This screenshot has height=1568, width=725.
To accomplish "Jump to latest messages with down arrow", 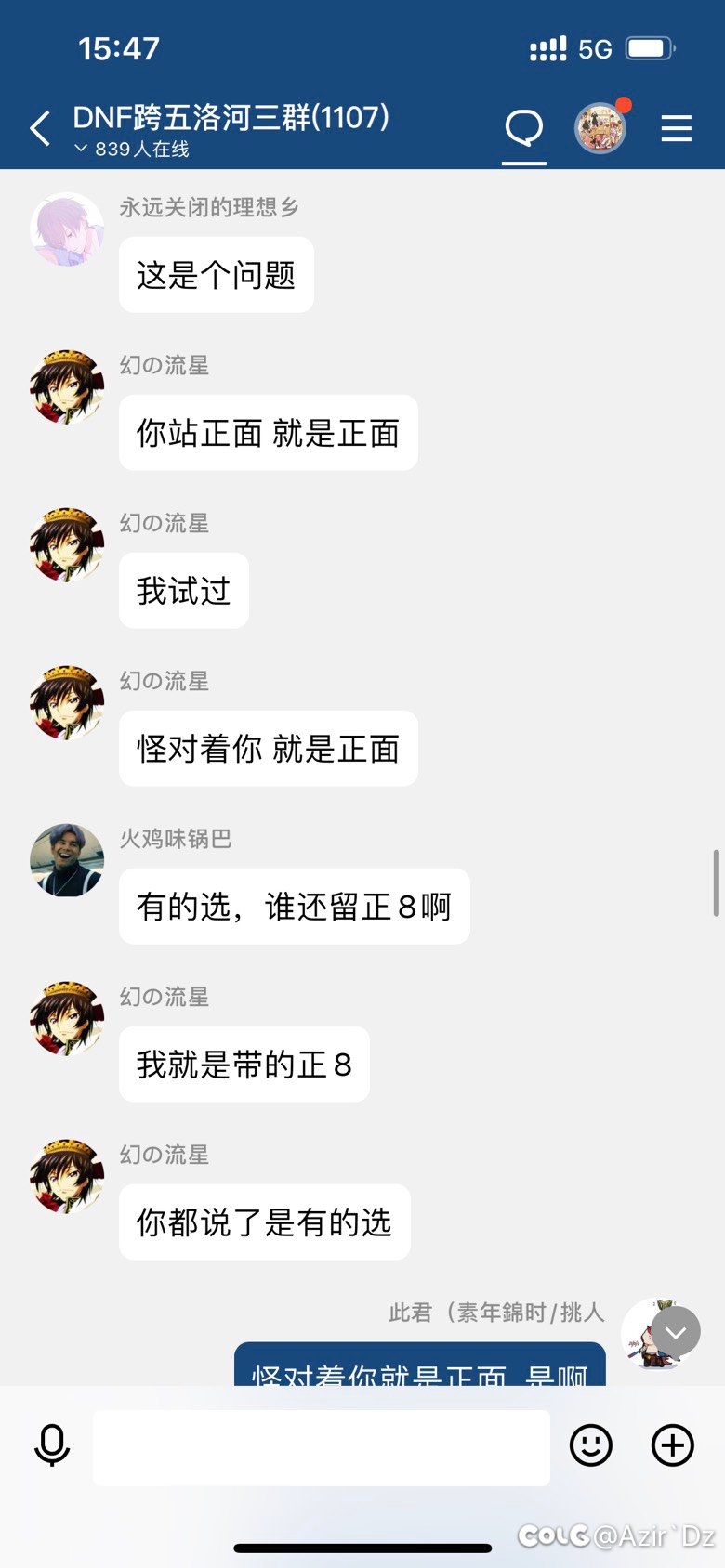I will click(x=676, y=1332).
